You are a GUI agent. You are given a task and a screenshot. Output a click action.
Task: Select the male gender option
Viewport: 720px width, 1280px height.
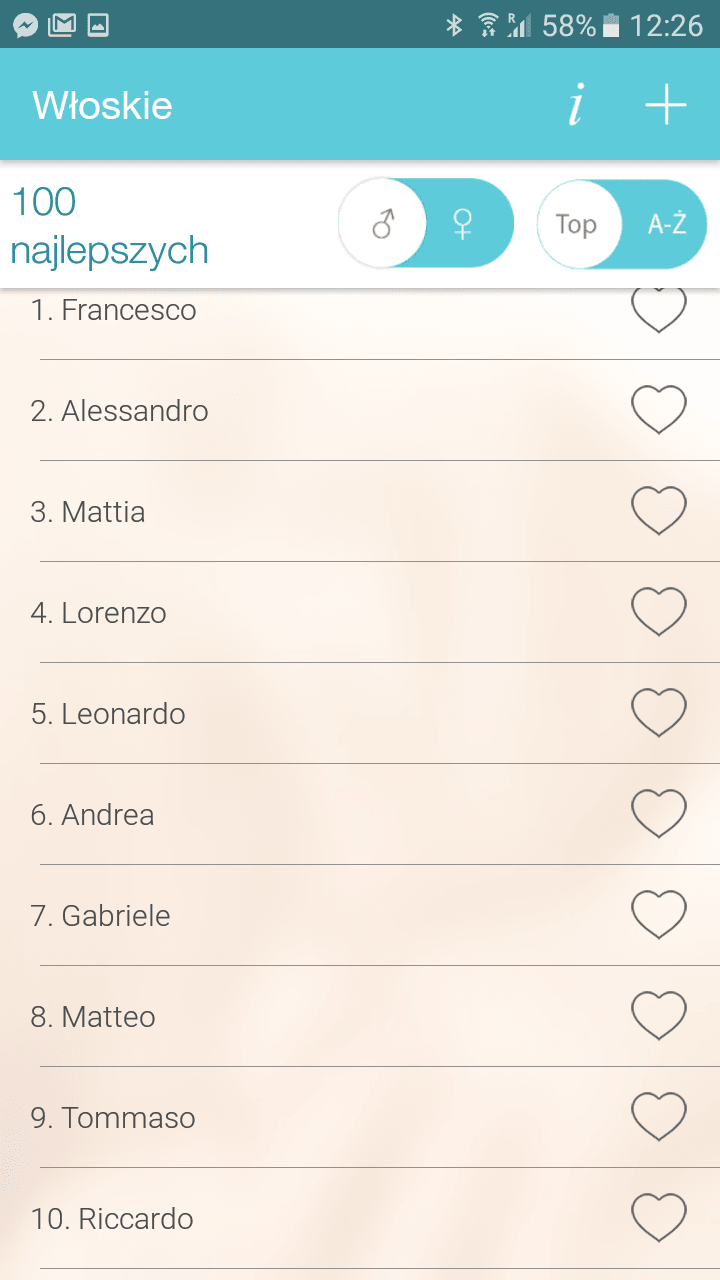pos(382,224)
